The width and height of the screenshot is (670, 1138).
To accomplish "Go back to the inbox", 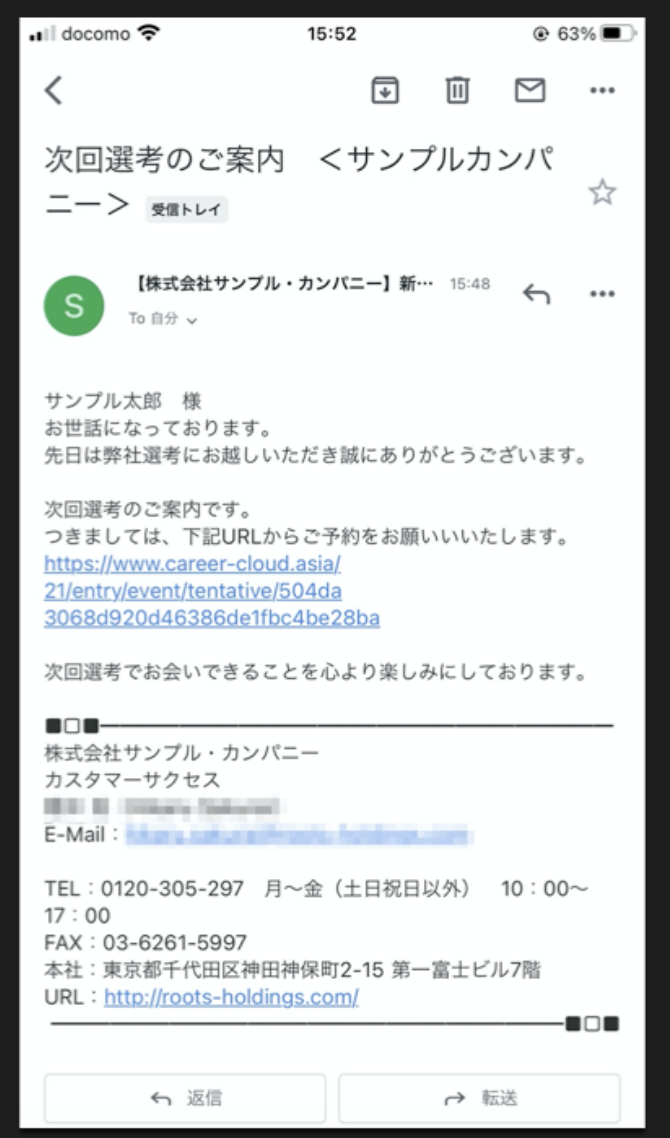I will 54,90.
